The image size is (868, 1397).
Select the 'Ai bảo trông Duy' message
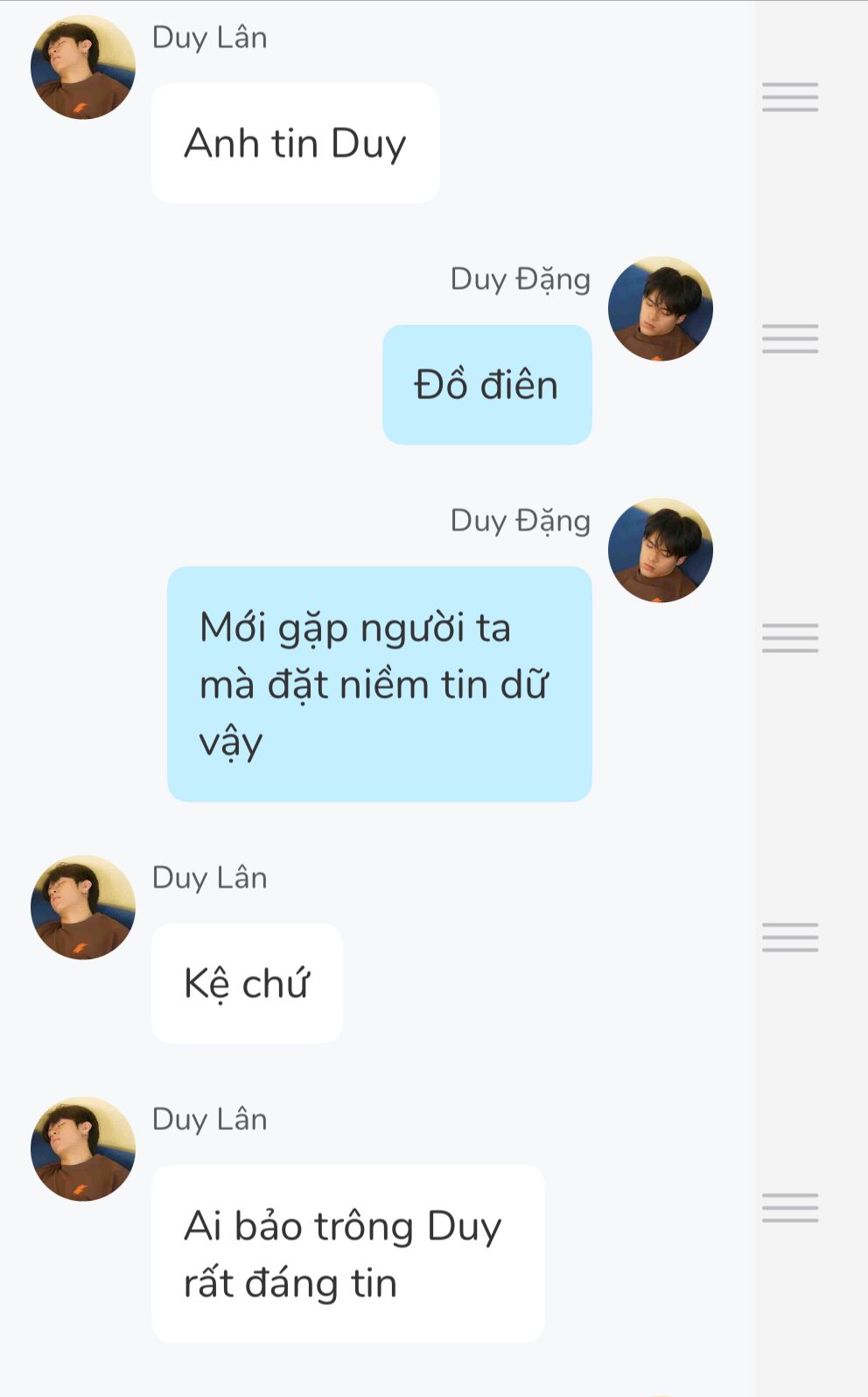pyautogui.click(x=348, y=1253)
